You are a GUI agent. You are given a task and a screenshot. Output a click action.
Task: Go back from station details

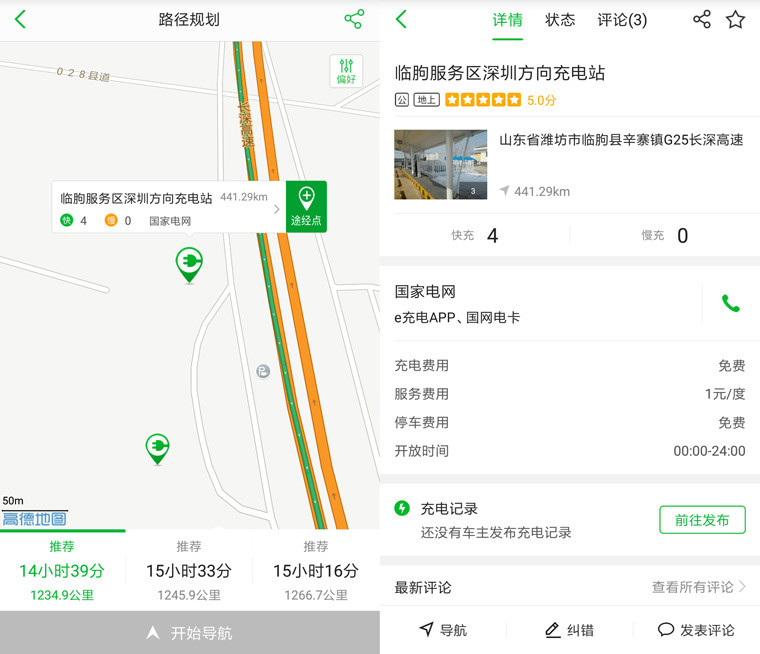pos(401,19)
